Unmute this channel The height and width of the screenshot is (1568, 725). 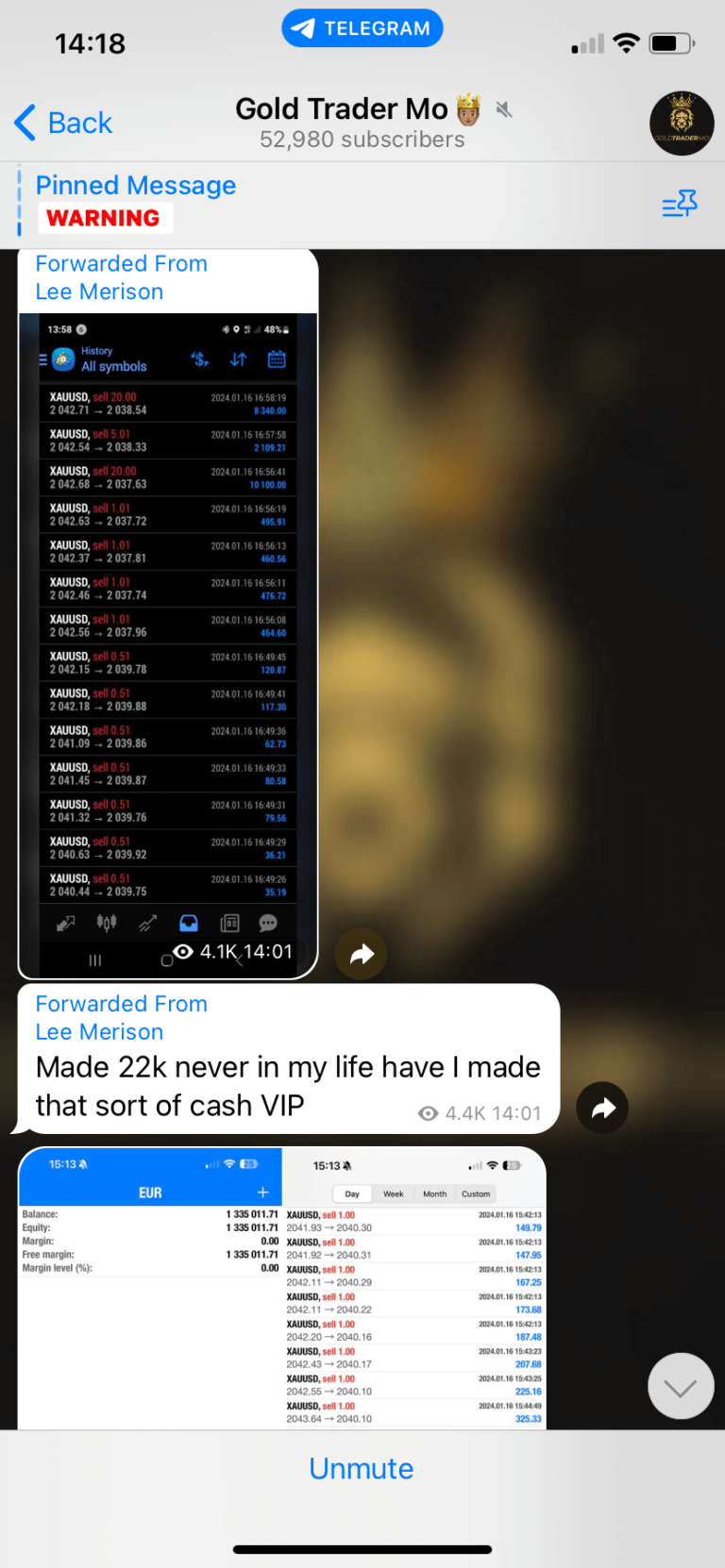[x=362, y=1468]
